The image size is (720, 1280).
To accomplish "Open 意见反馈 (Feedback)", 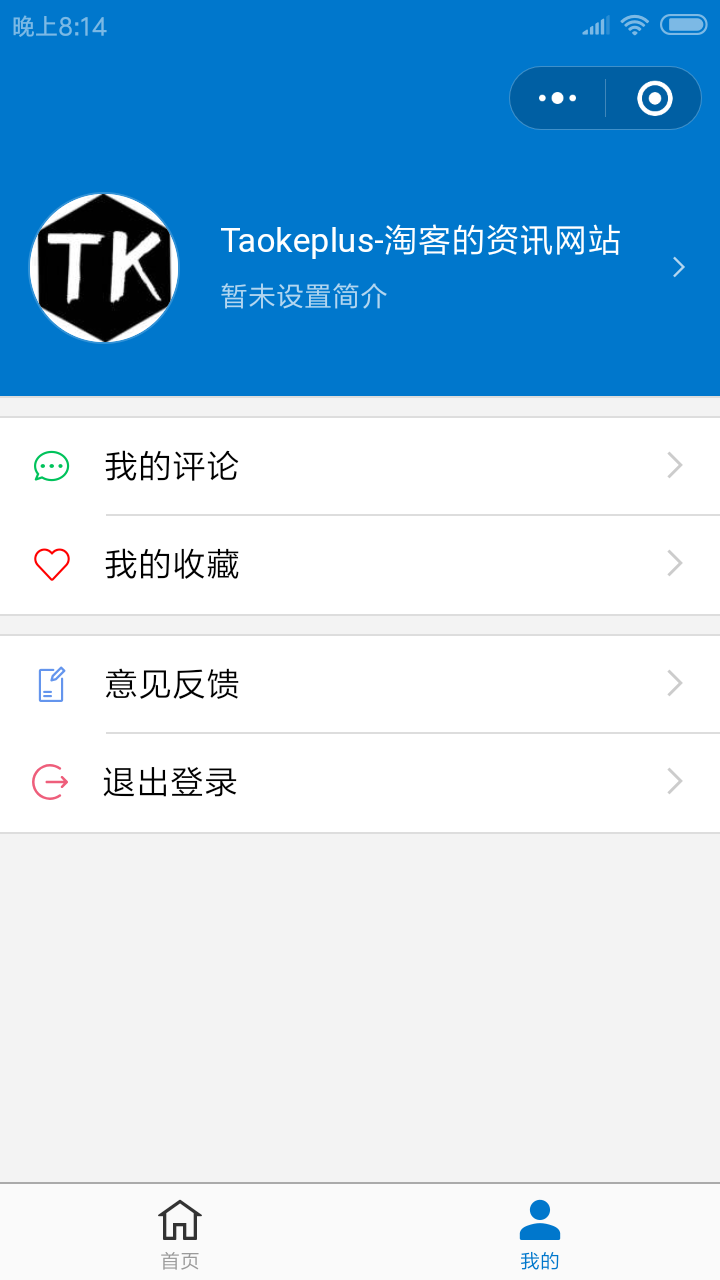I will [360, 684].
